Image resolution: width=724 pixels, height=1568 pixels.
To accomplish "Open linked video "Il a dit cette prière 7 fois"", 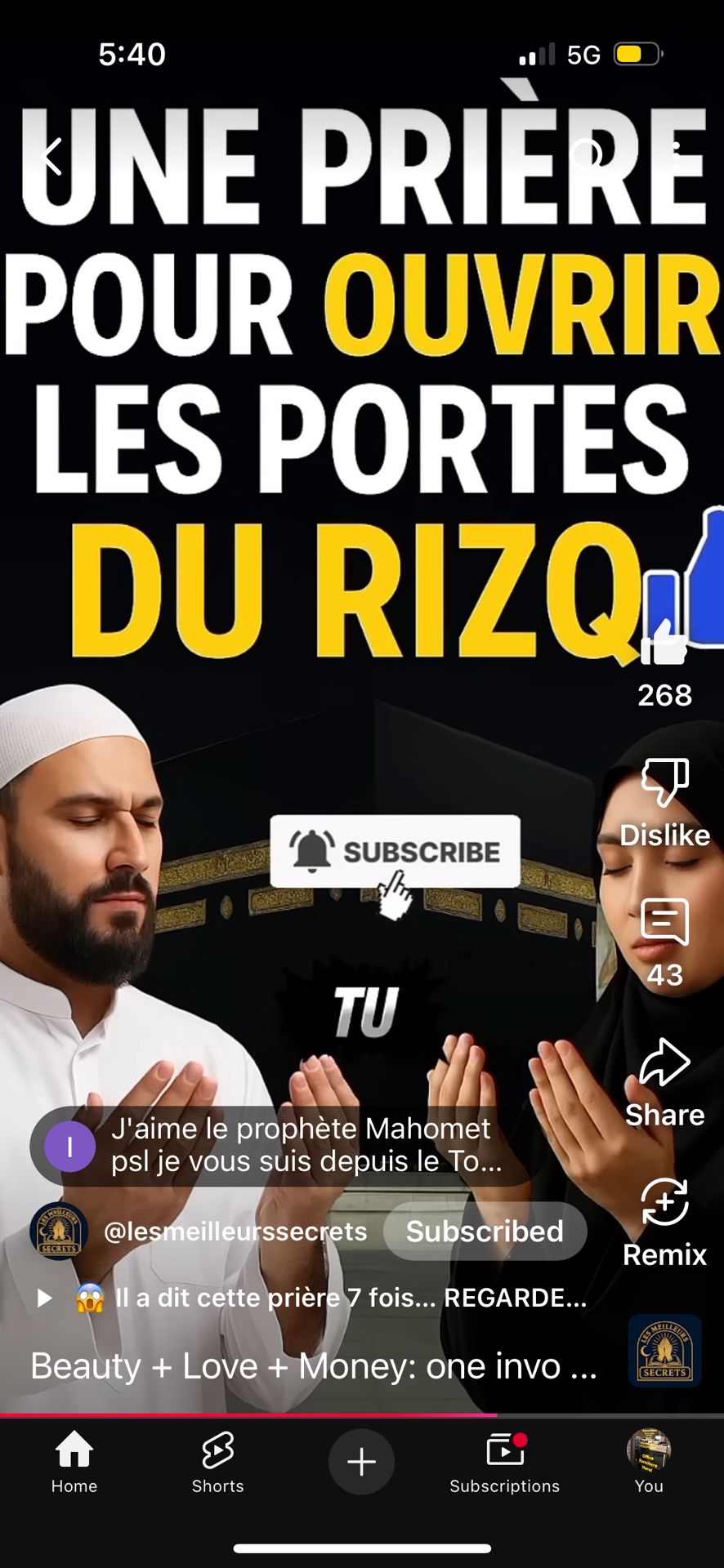I will (327, 1298).
